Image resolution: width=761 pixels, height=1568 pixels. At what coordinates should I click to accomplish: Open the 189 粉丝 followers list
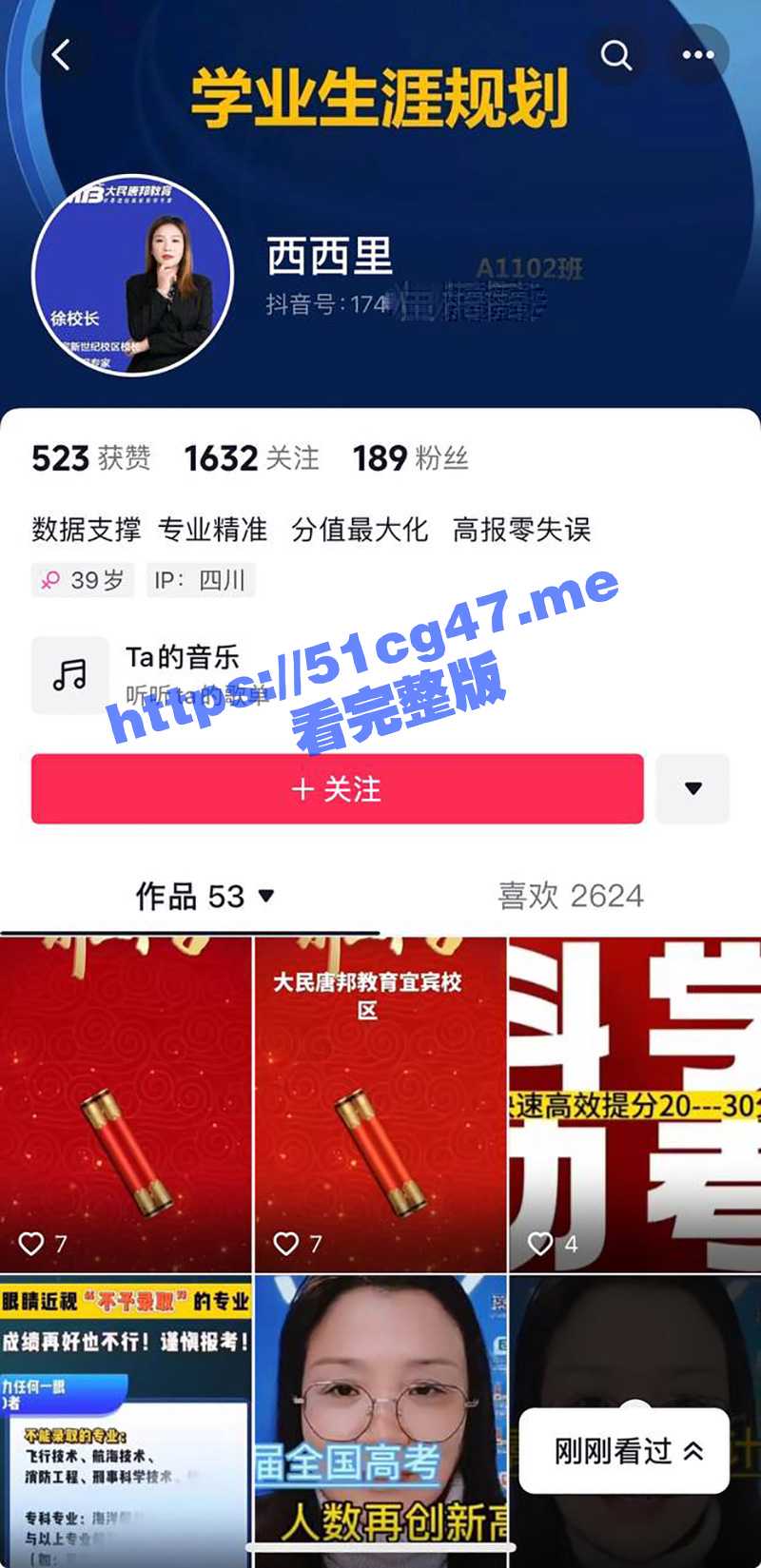click(410, 458)
